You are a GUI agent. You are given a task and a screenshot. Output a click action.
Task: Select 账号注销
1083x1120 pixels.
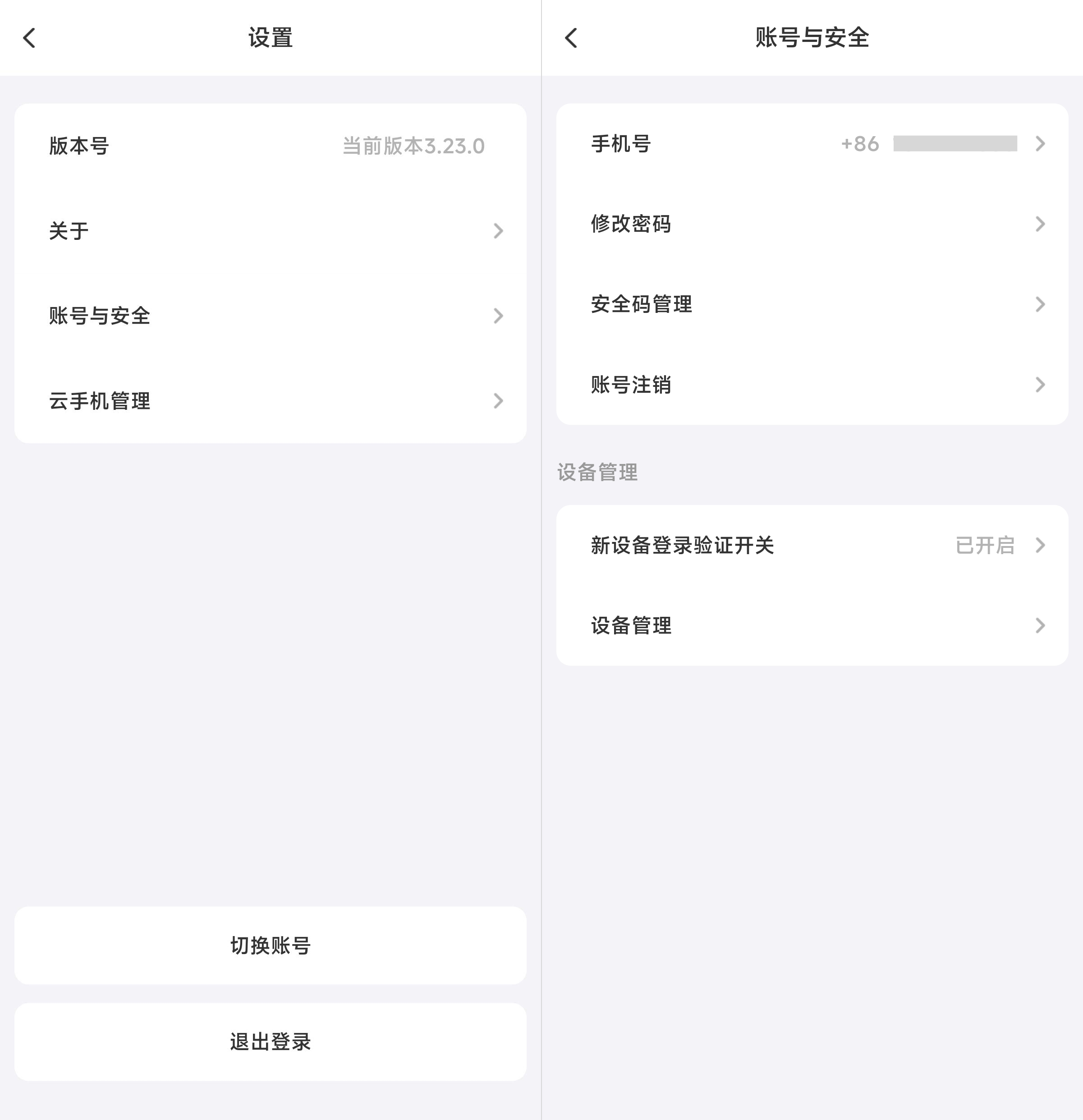[x=812, y=385]
